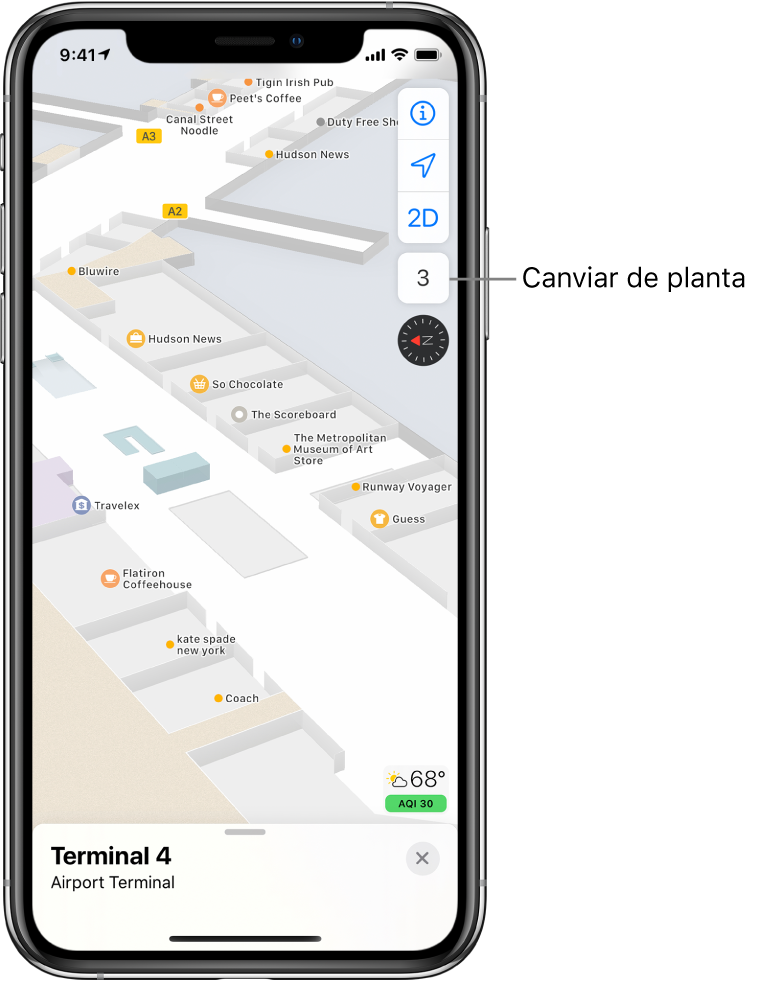Close the Terminal 4 card
The width and height of the screenshot is (763, 984).
pyautogui.click(x=422, y=858)
